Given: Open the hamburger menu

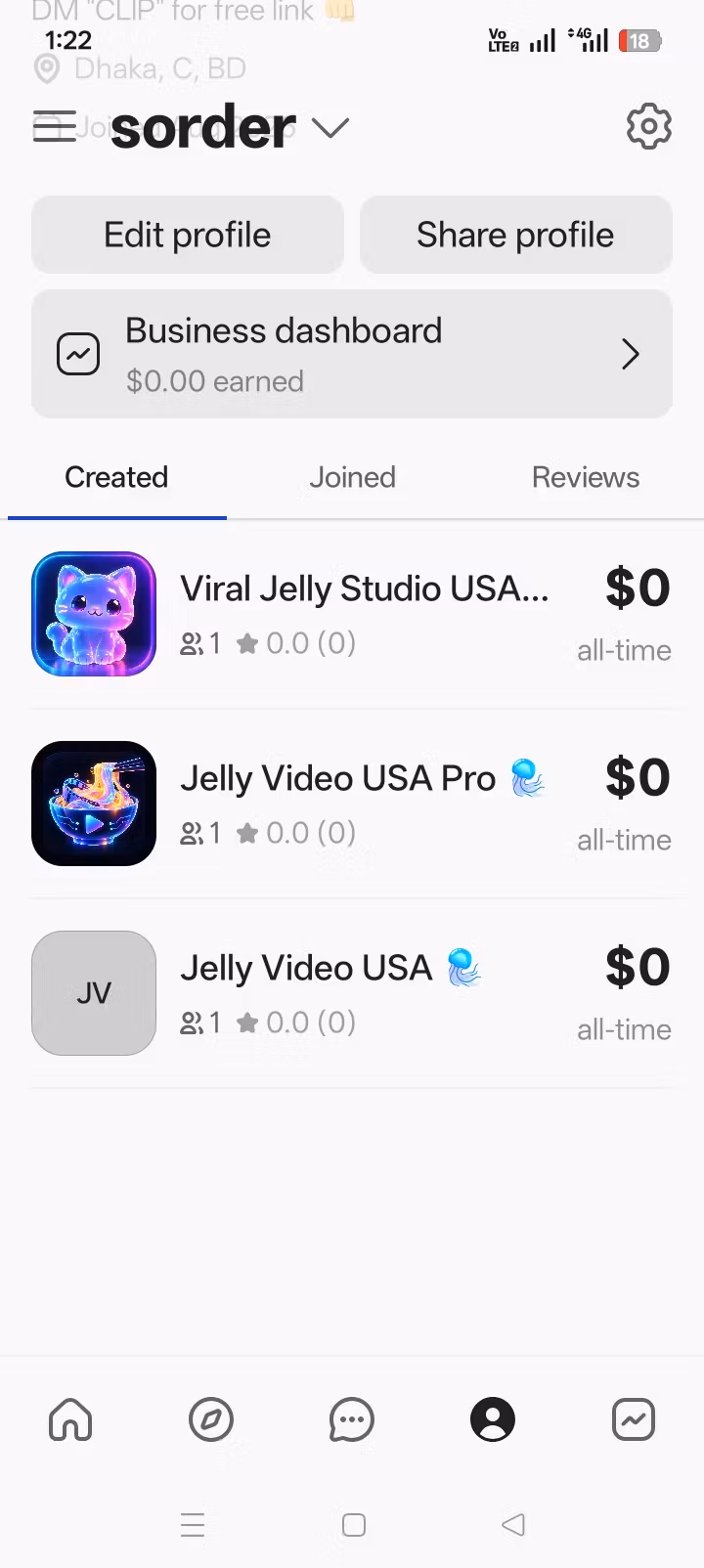Looking at the screenshot, I should (55, 127).
